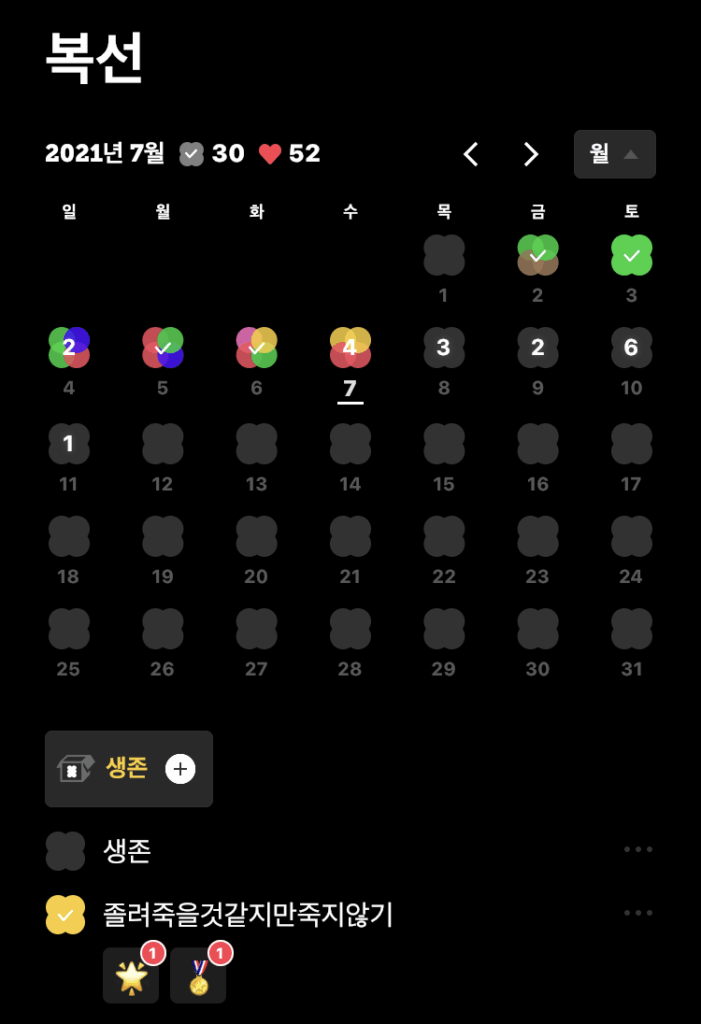This screenshot has width=701, height=1024.
Task: View the star emoji reaction
Action: tap(131, 976)
